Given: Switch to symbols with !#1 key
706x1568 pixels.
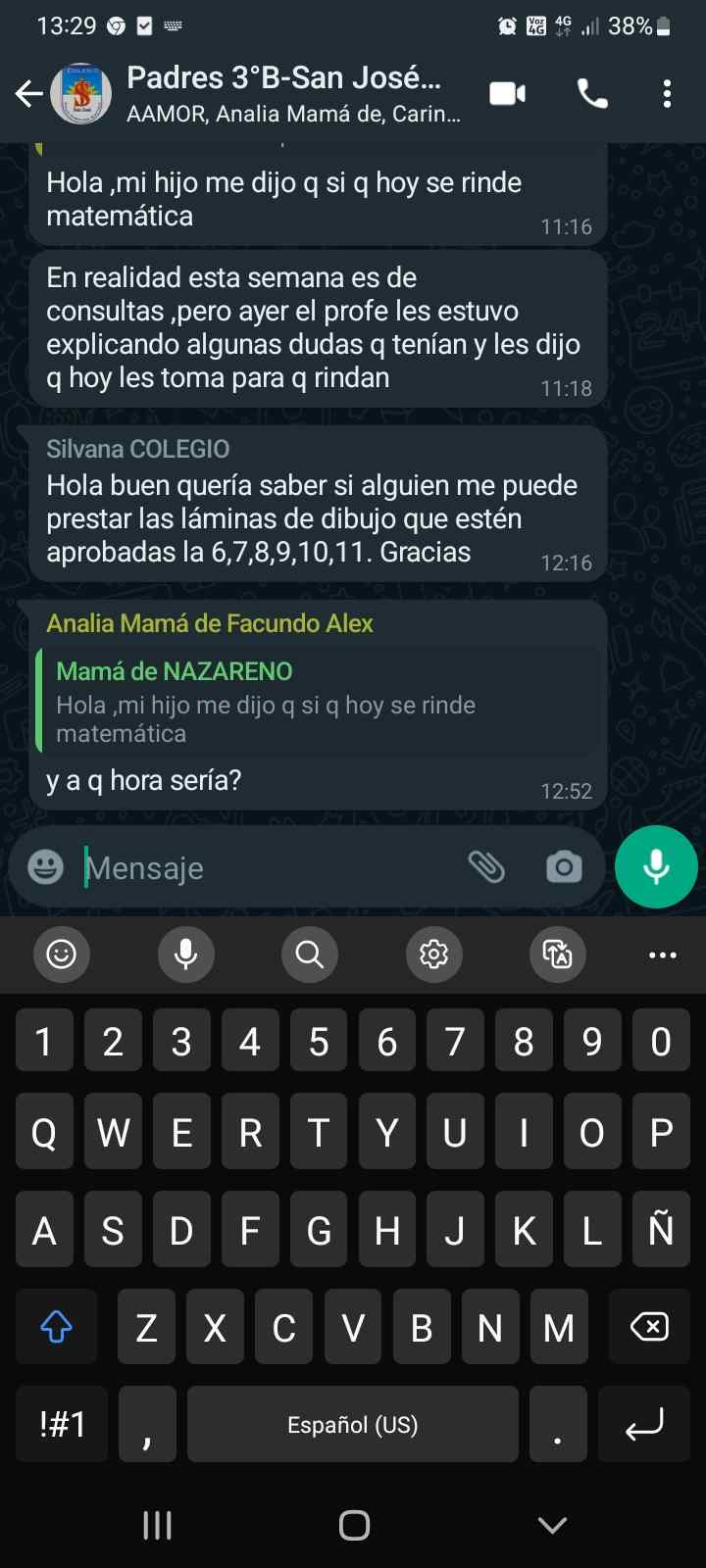Looking at the screenshot, I should click(63, 1424).
